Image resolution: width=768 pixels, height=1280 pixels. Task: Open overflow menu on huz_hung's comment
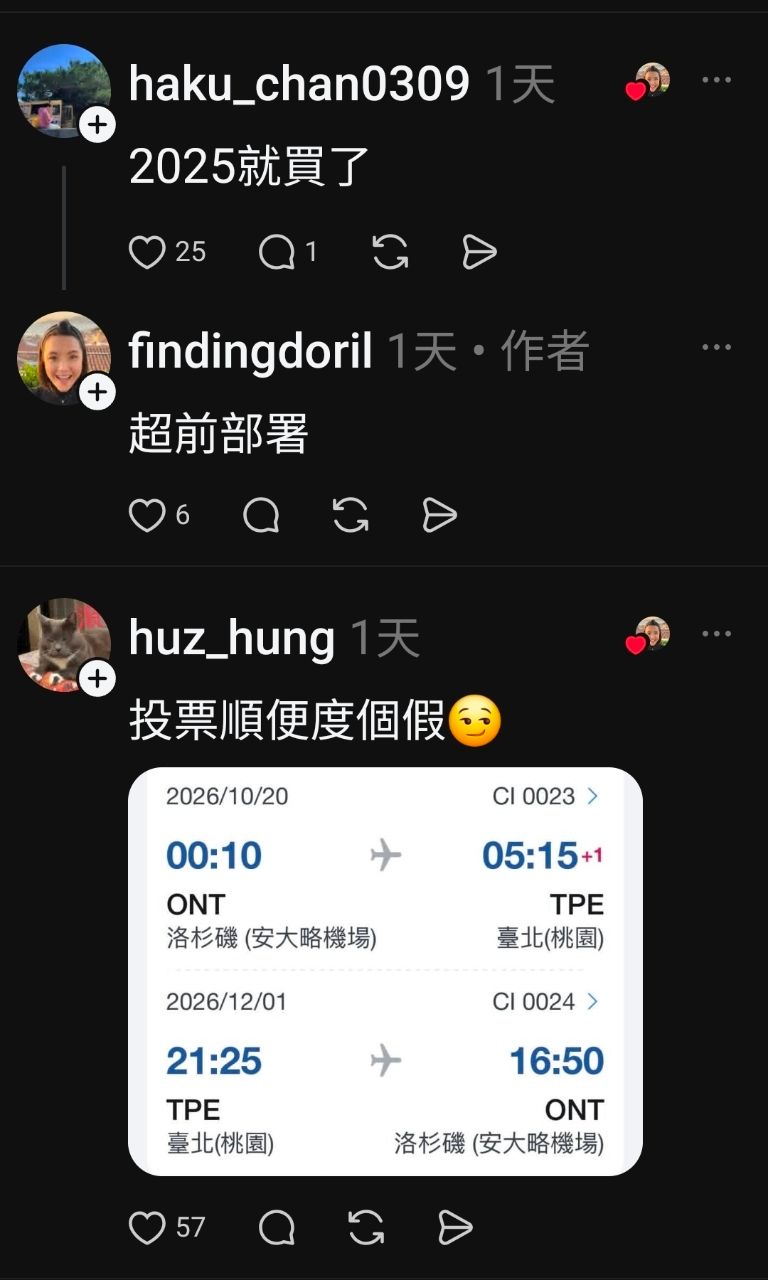[x=716, y=634]
